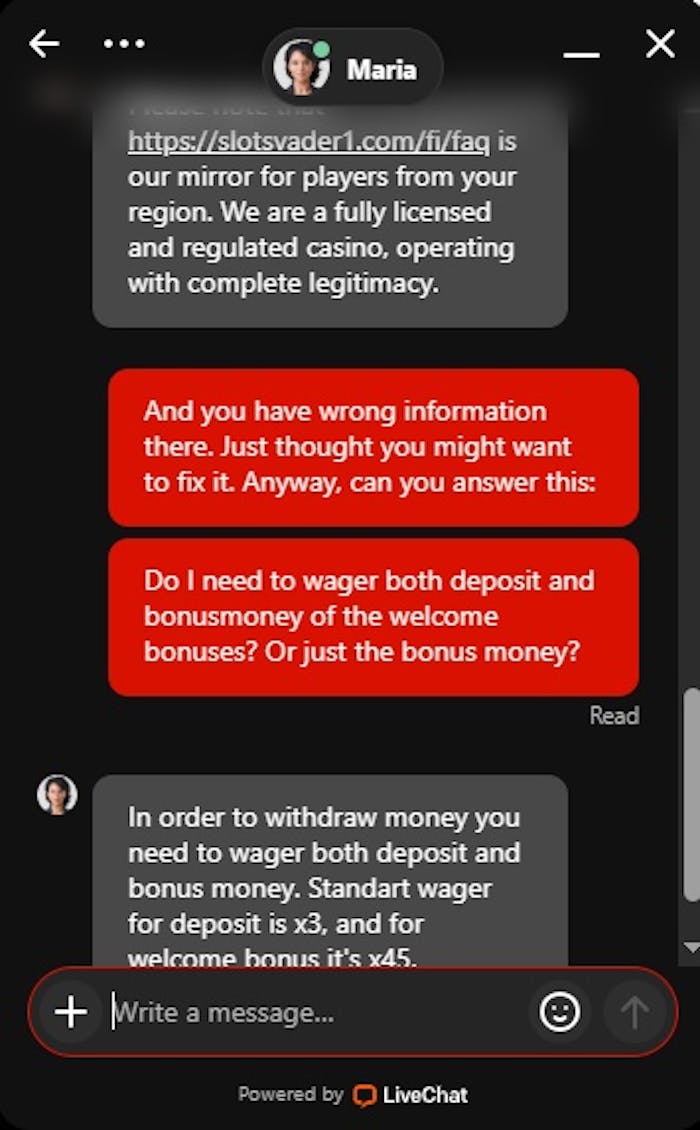Open the emoji picker
Image resolution: width=700 pixels, height=1130 pixels.
(x=559, y=1012)
